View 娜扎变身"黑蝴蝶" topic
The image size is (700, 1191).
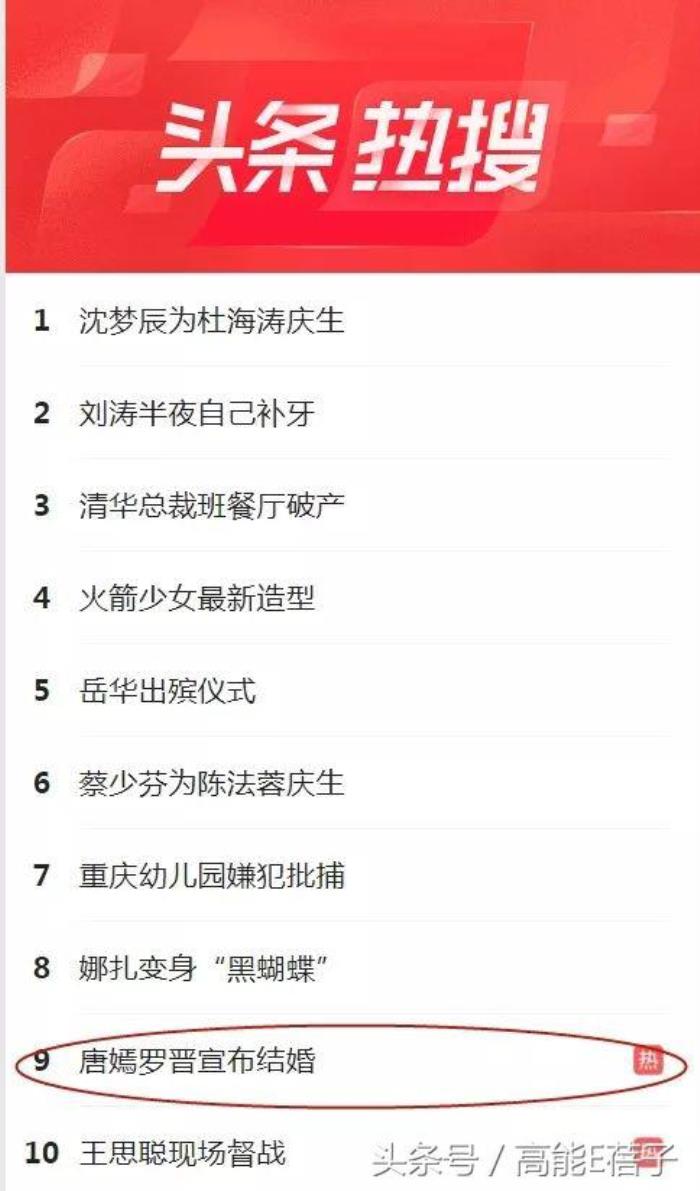coord(204,968)
